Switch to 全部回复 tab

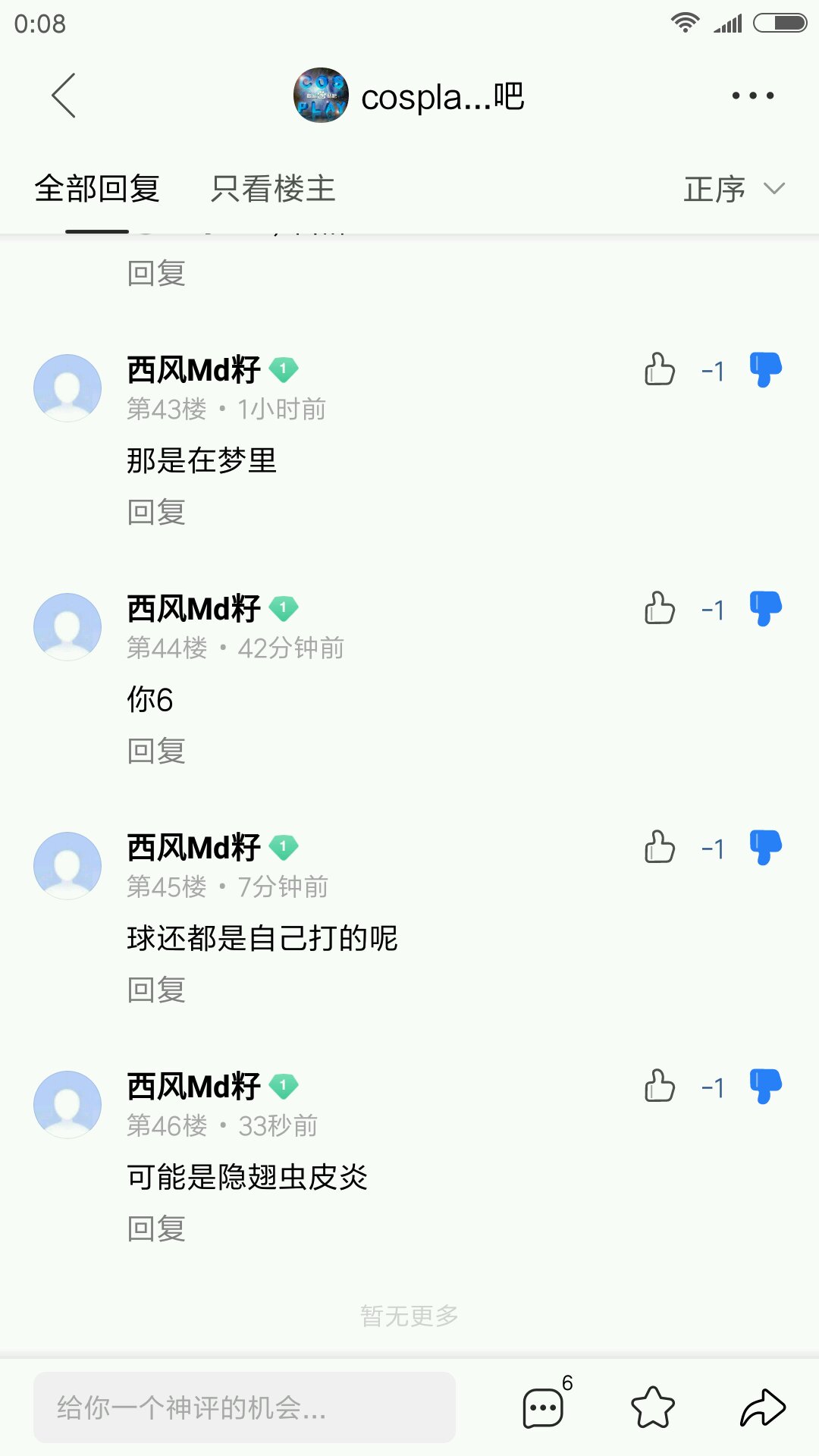click(x=97, y=189)
